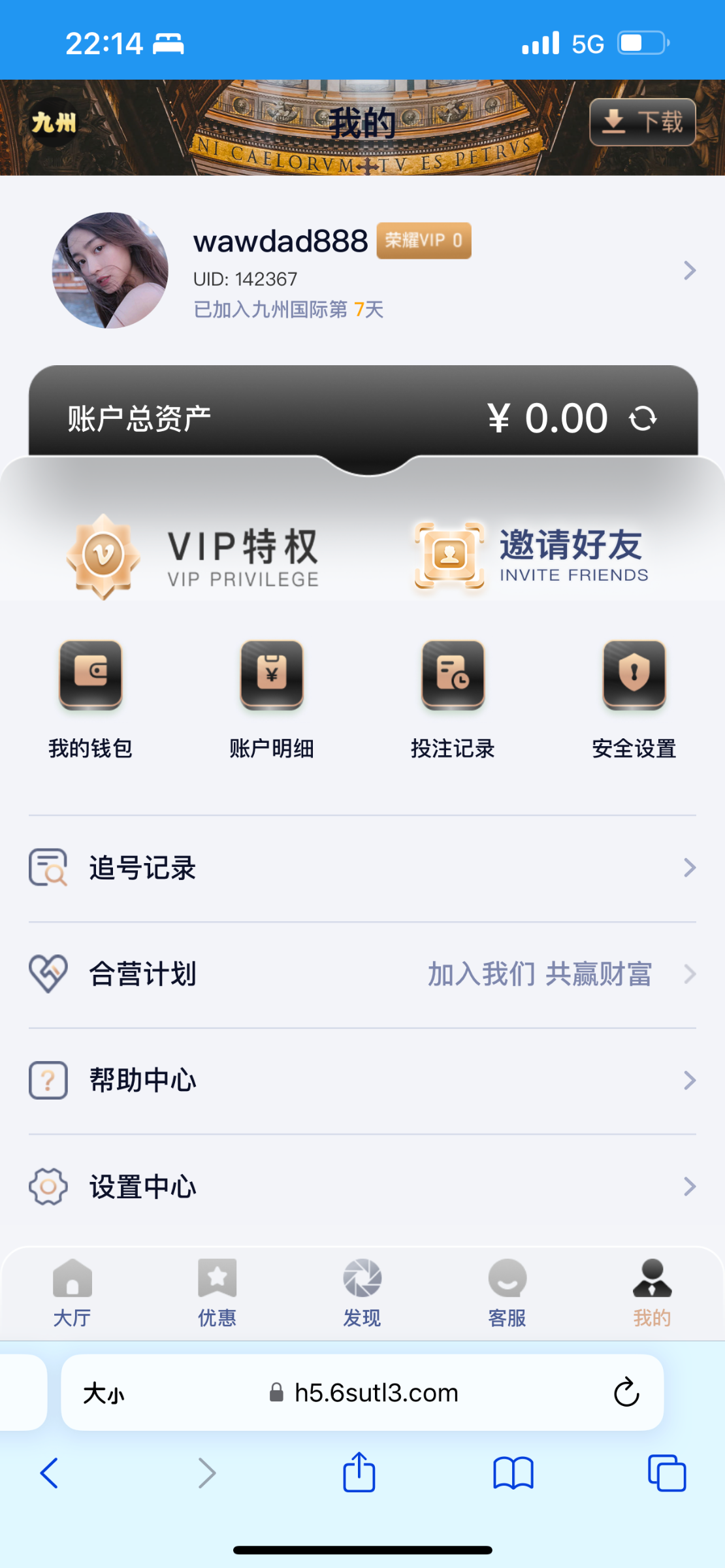Open the Safari share sheet
Viewport: 725px width, 1568px height.
359,1473
